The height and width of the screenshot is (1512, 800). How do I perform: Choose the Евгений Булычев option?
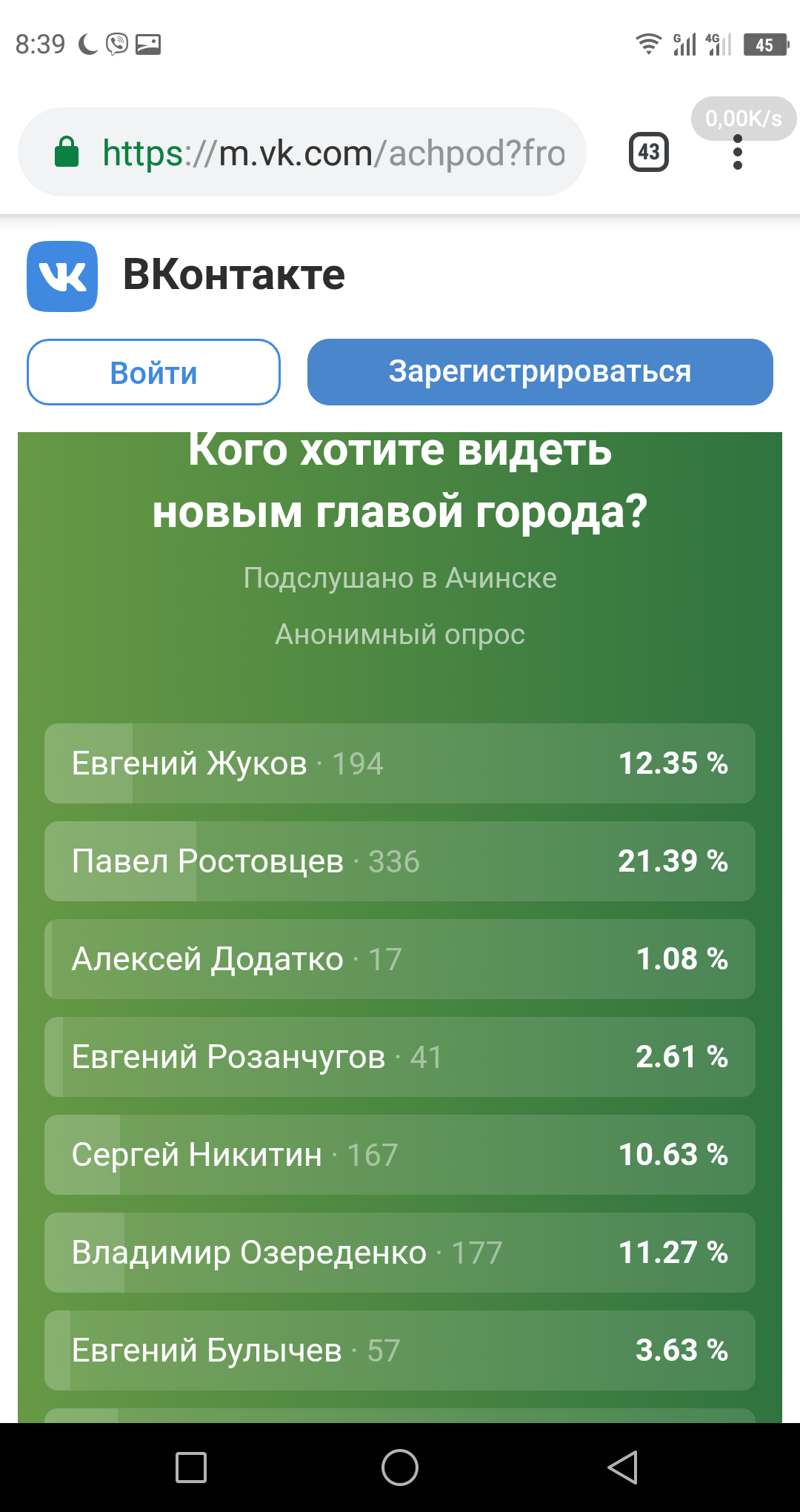[400, 1350]
